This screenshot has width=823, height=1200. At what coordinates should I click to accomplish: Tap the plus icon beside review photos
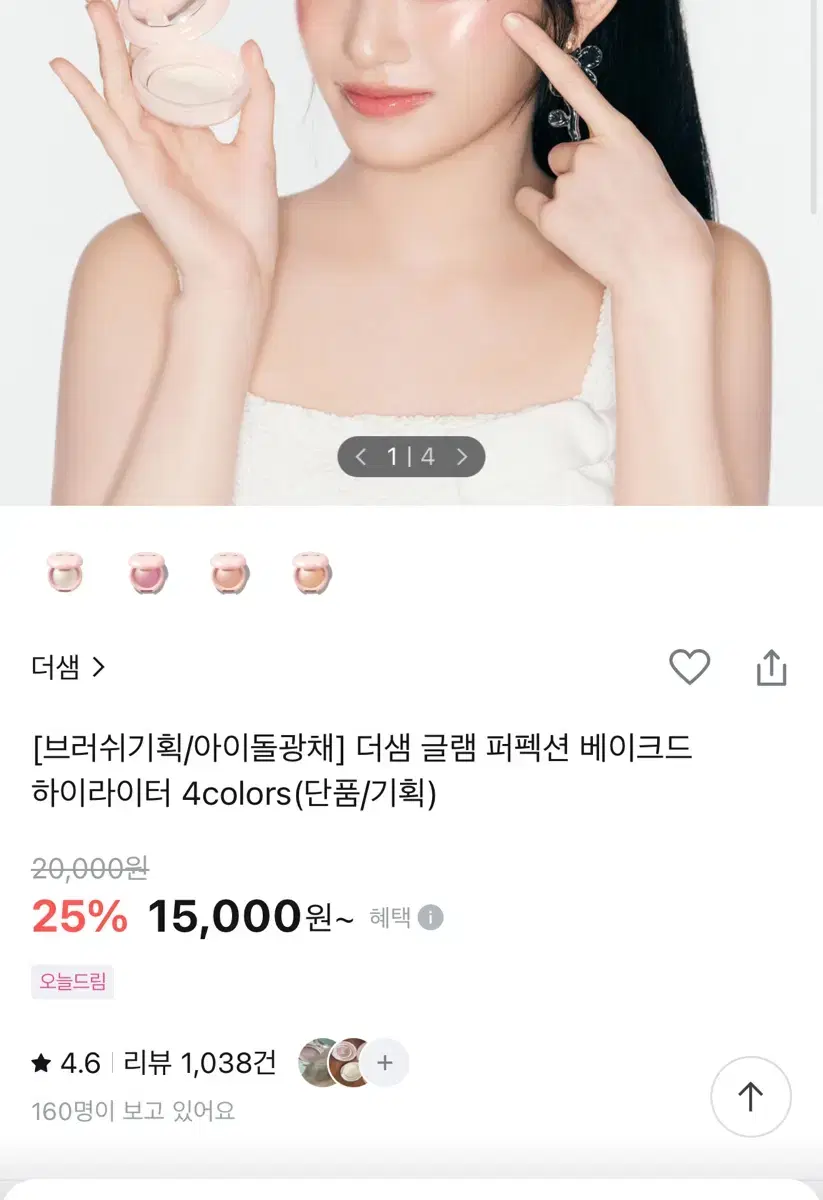383,1063
